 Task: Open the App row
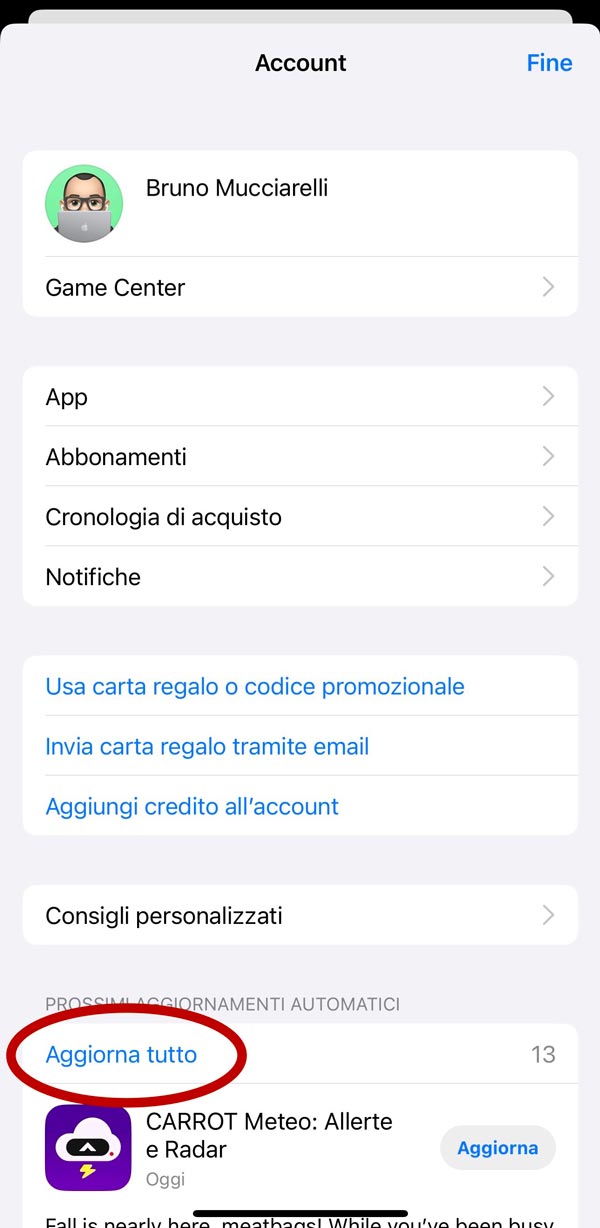click(x=300, y=397)
